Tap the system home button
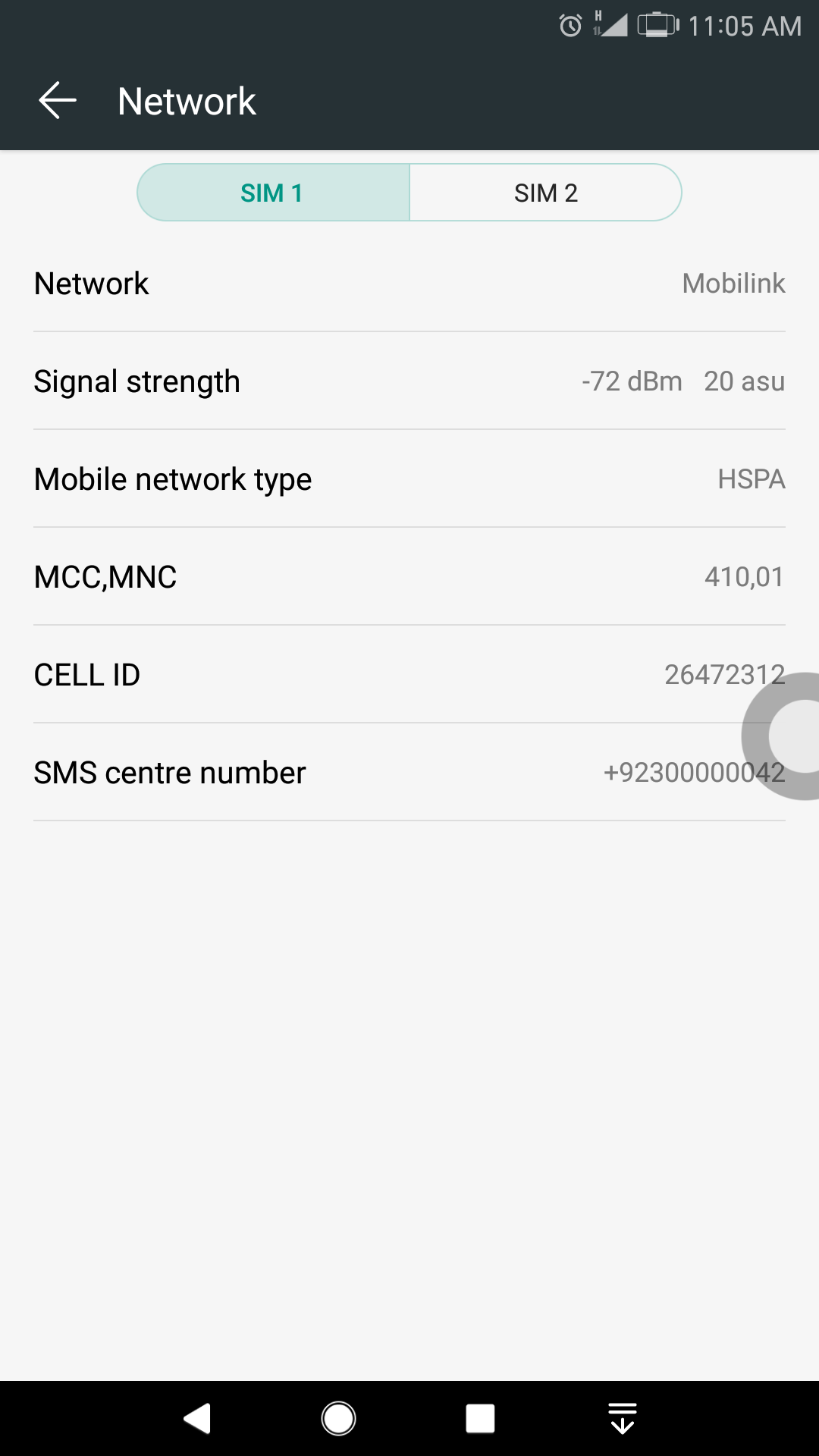This screenshot has height=1456, width=819. (338, 1418)
